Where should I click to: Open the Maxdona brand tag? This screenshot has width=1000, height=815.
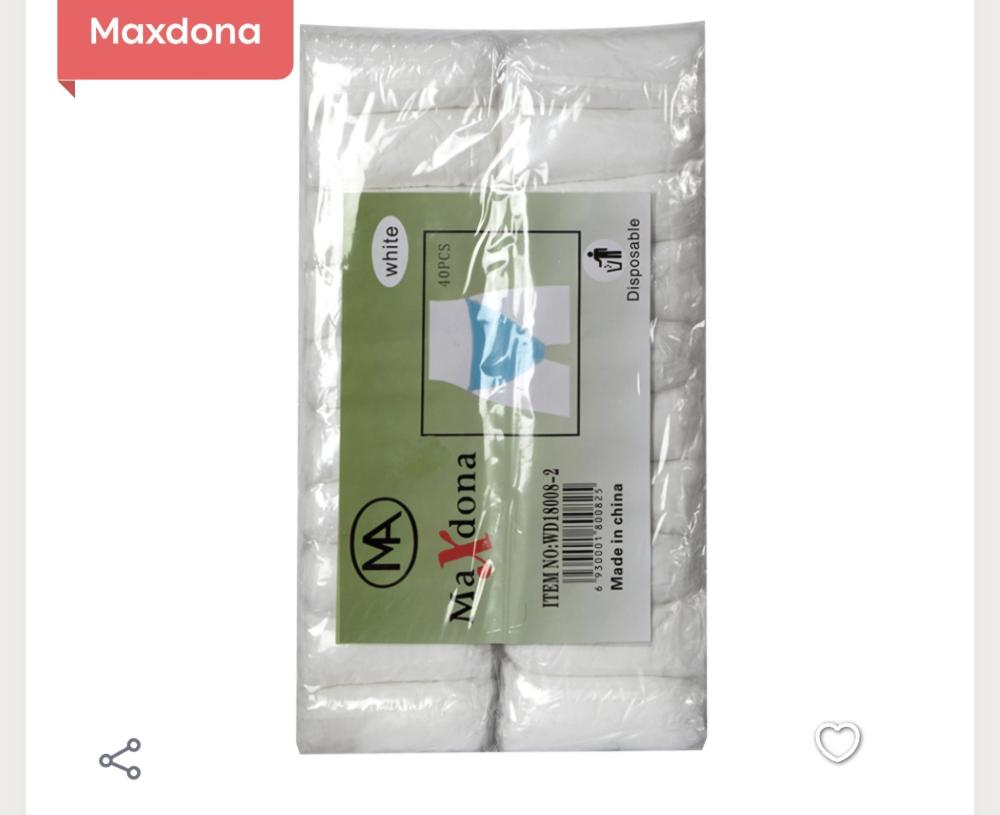tap(175, 33)
